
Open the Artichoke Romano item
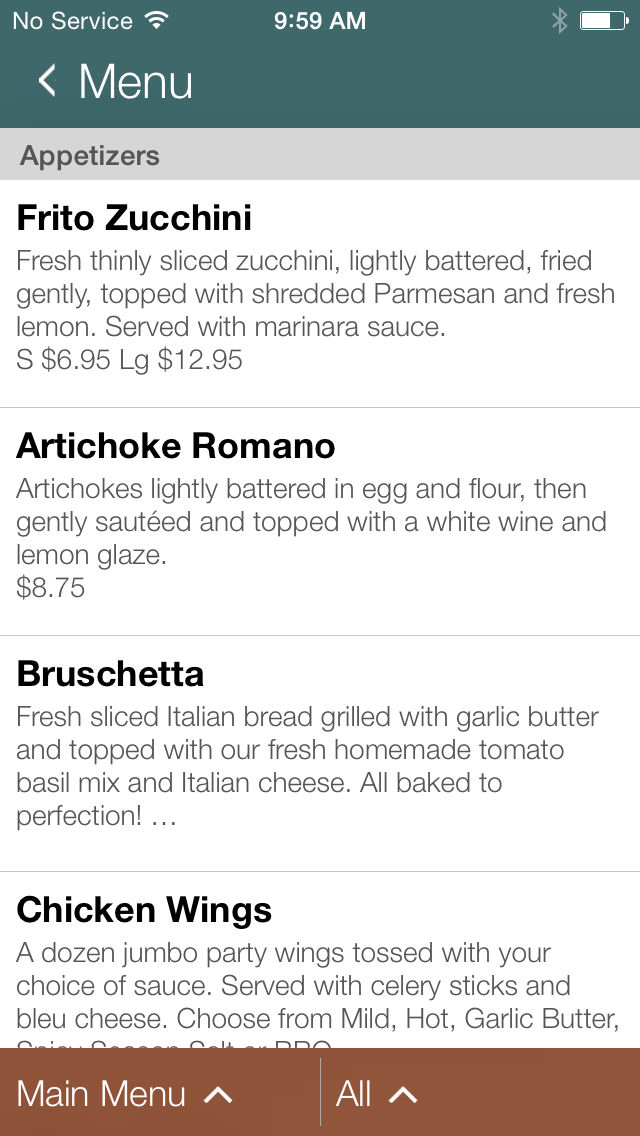pos(320,522)
